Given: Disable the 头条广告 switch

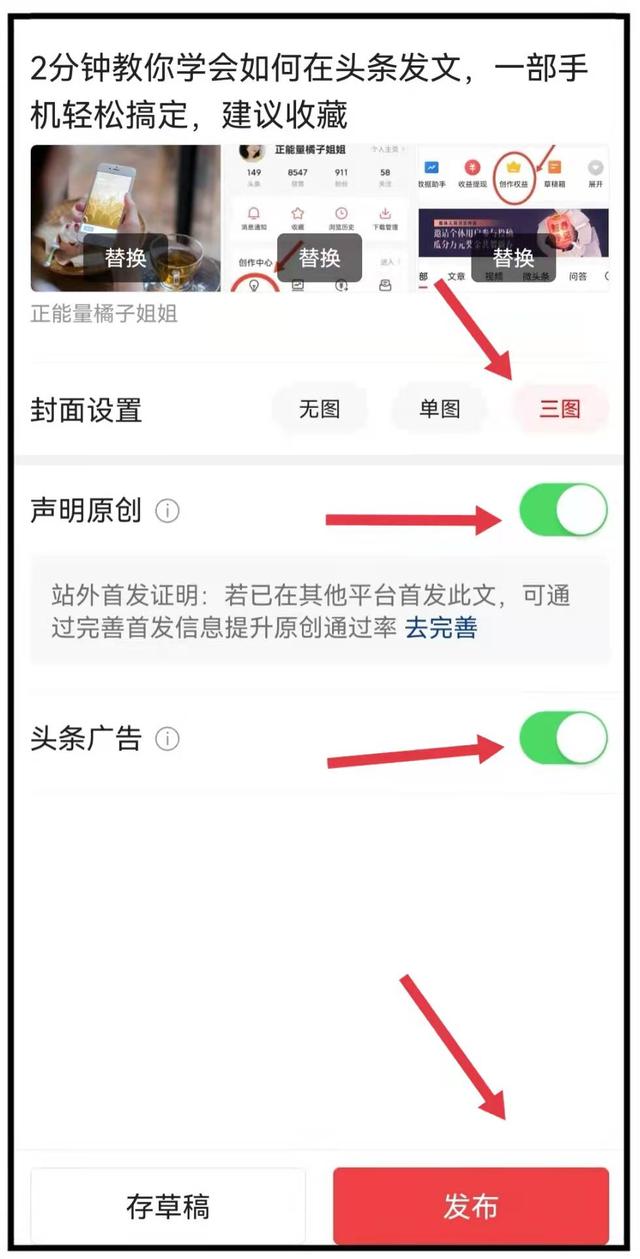Looking at the screenshot, I should [x=563, y=739].
